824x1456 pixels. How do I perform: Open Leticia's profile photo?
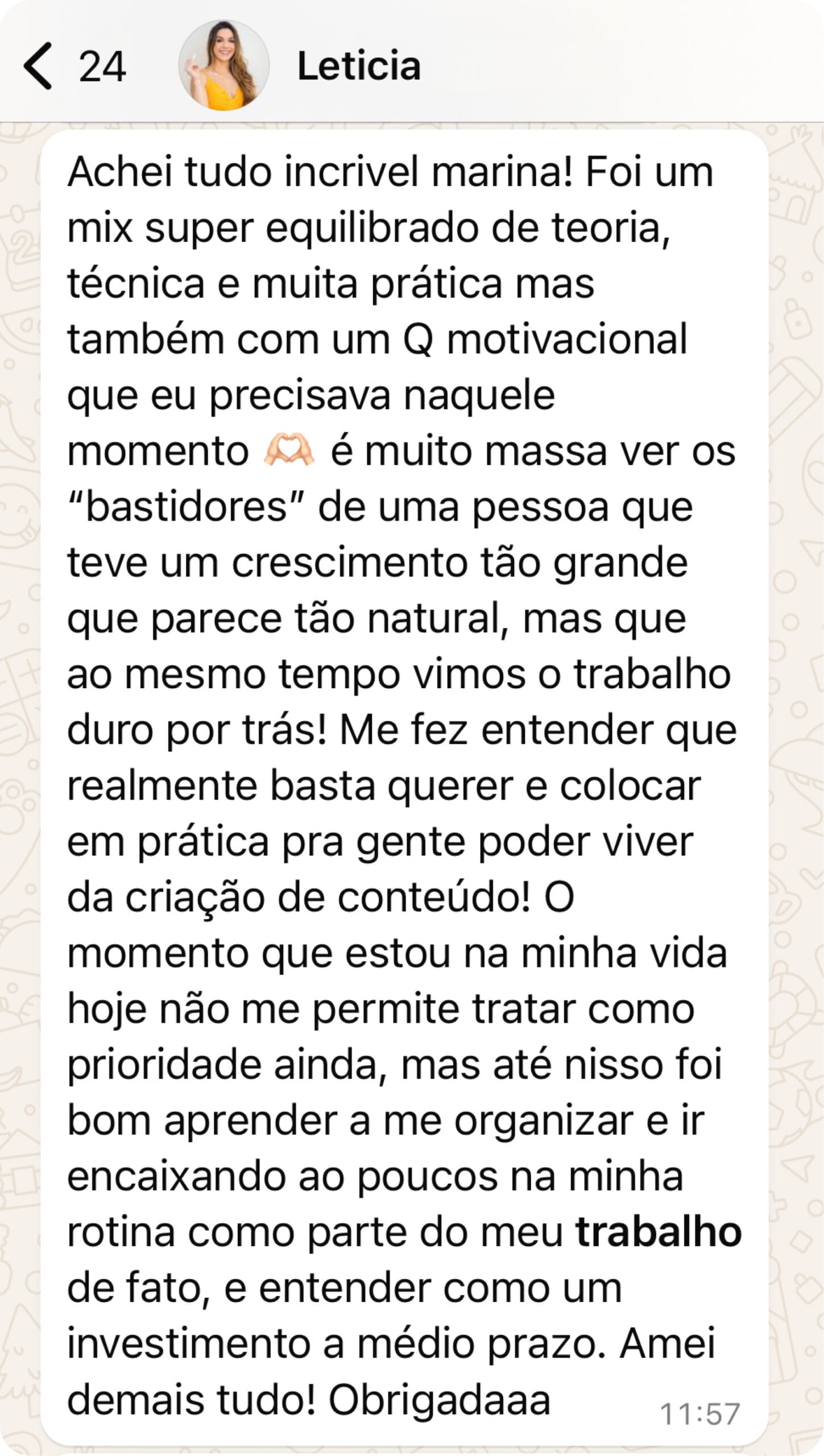click(x=223, y=65)
